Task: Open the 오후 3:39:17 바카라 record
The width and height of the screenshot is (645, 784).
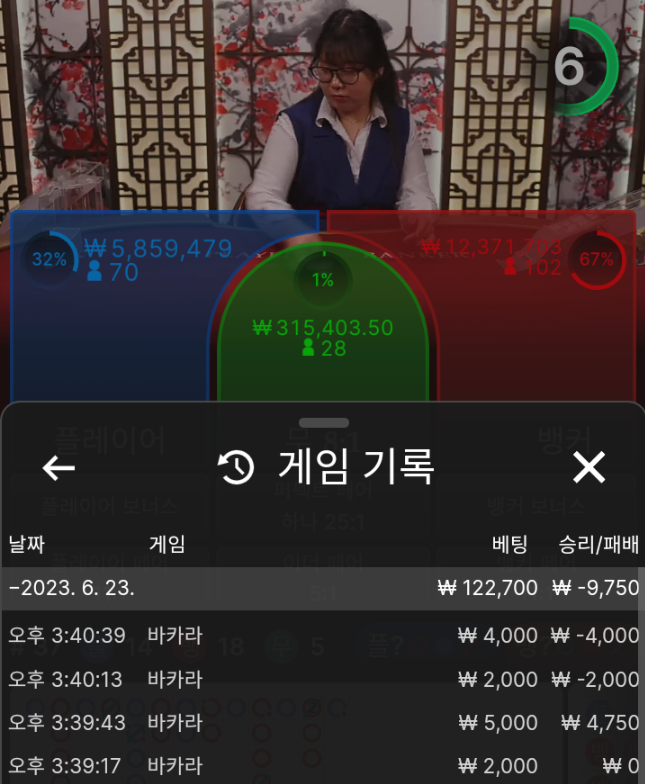Action: click(x=322, y=766)
